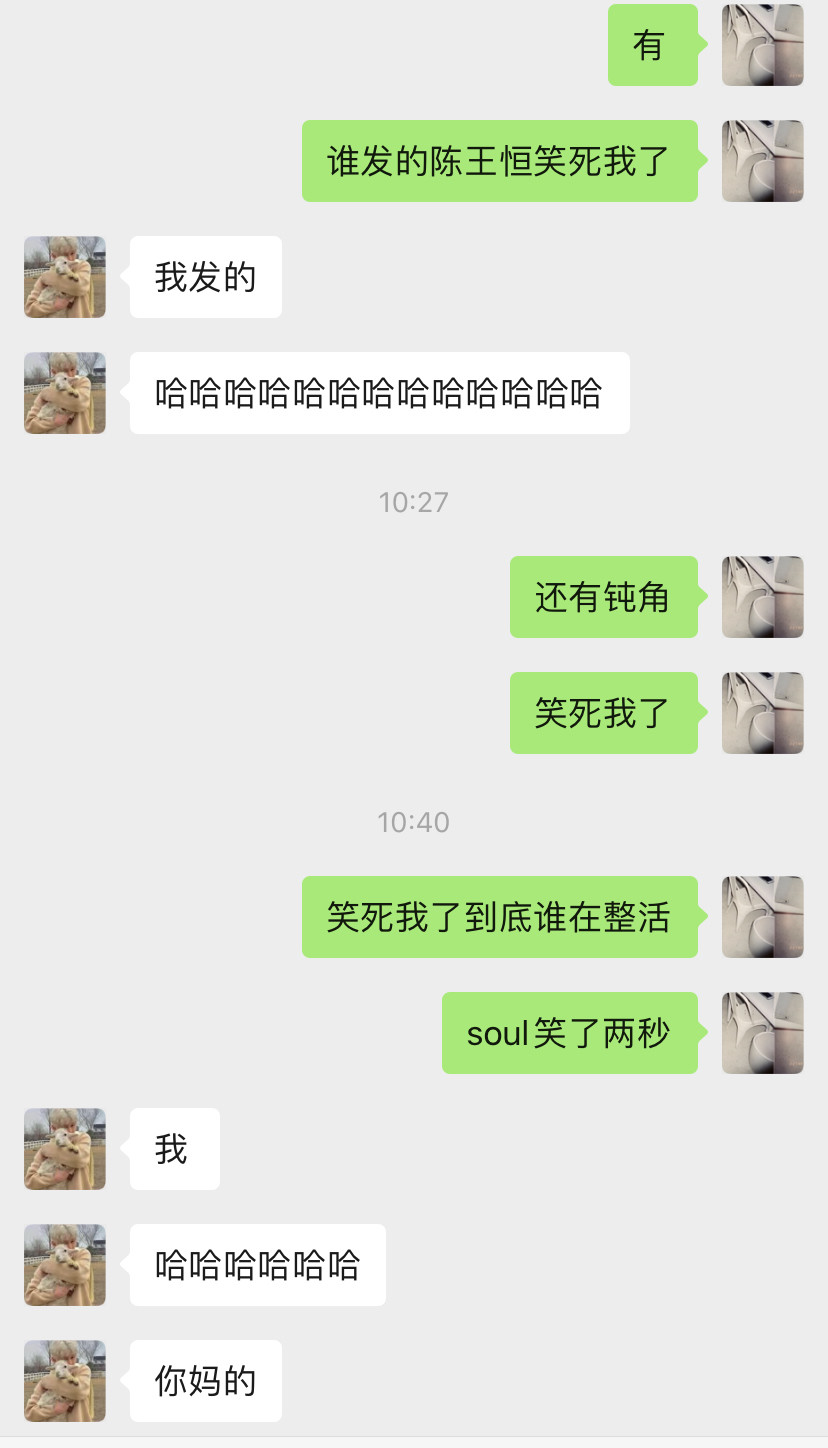828x1448 pixels.
Task: Tap the contact avatar beside "我"
Action: pyautogui.click(x=65, y=1149)
